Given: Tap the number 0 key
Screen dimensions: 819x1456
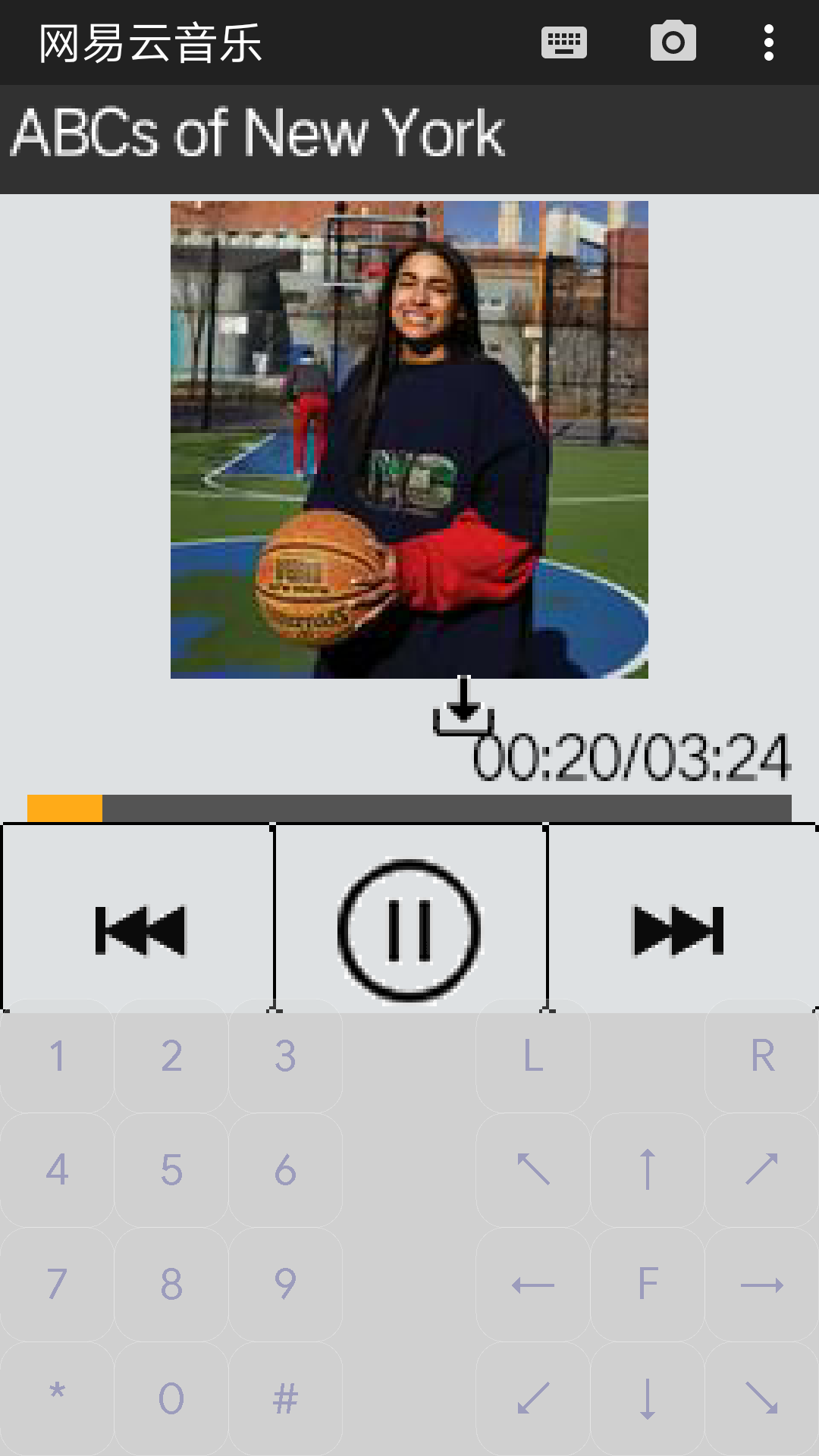Looking at the screenshot, I should tap(171, 1398).
